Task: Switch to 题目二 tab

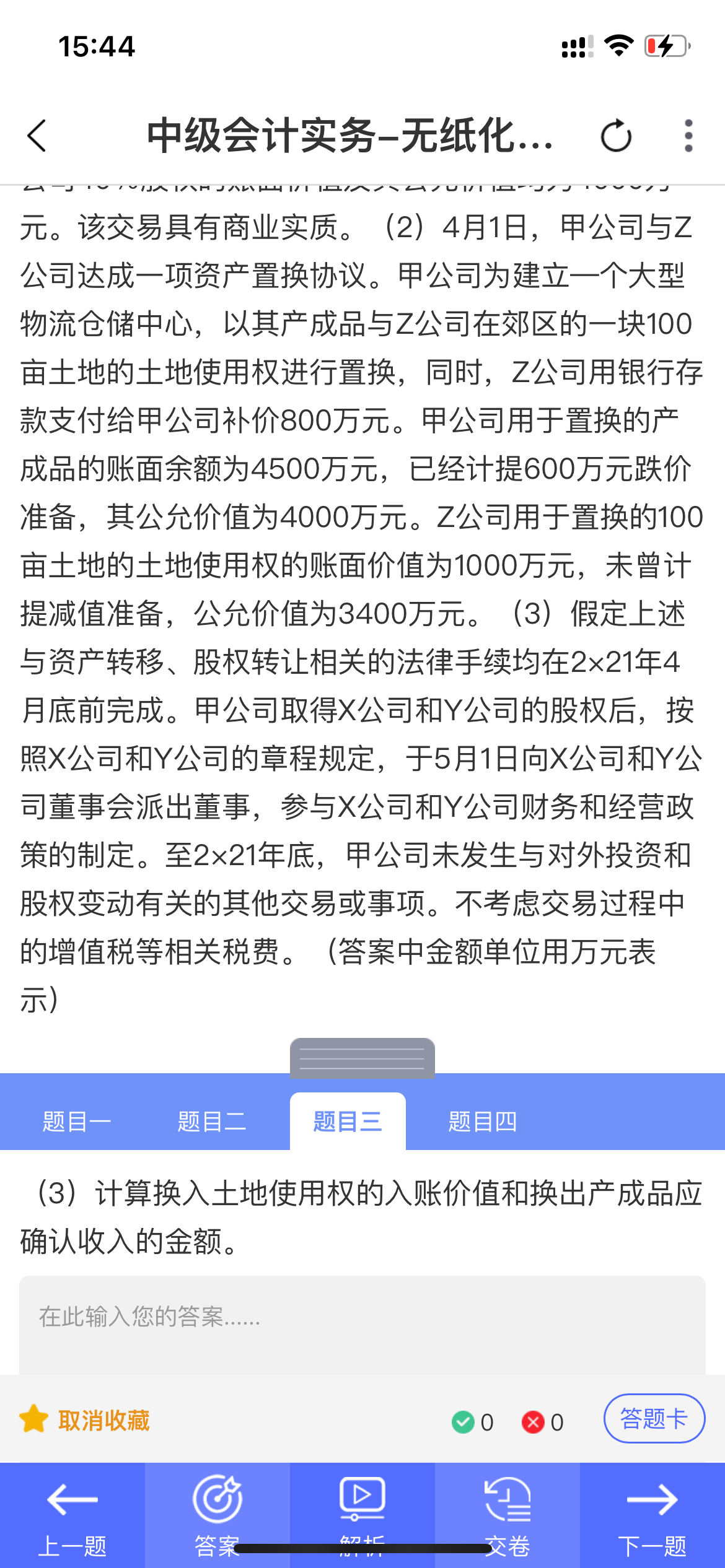Action: tap(212, 1122)
